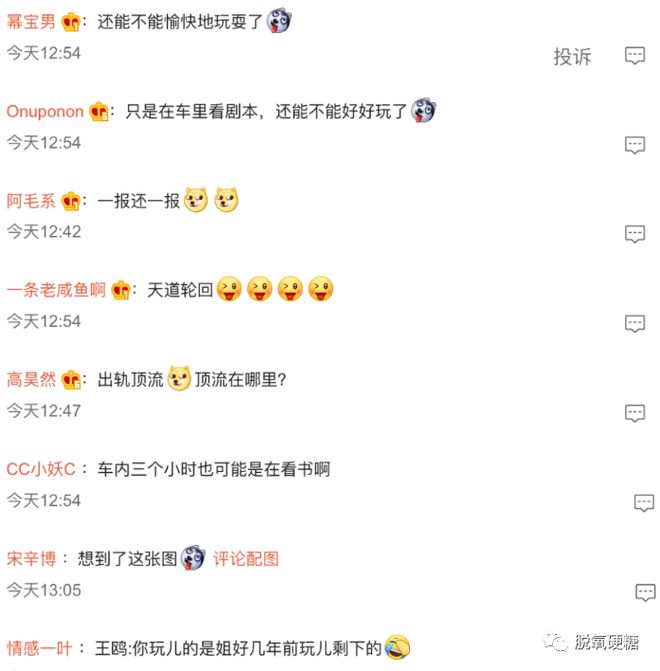Tap 投诉 to report 幂宝男's comment
This screenshot has height=671, width=660.
click(x=572, y=56)
